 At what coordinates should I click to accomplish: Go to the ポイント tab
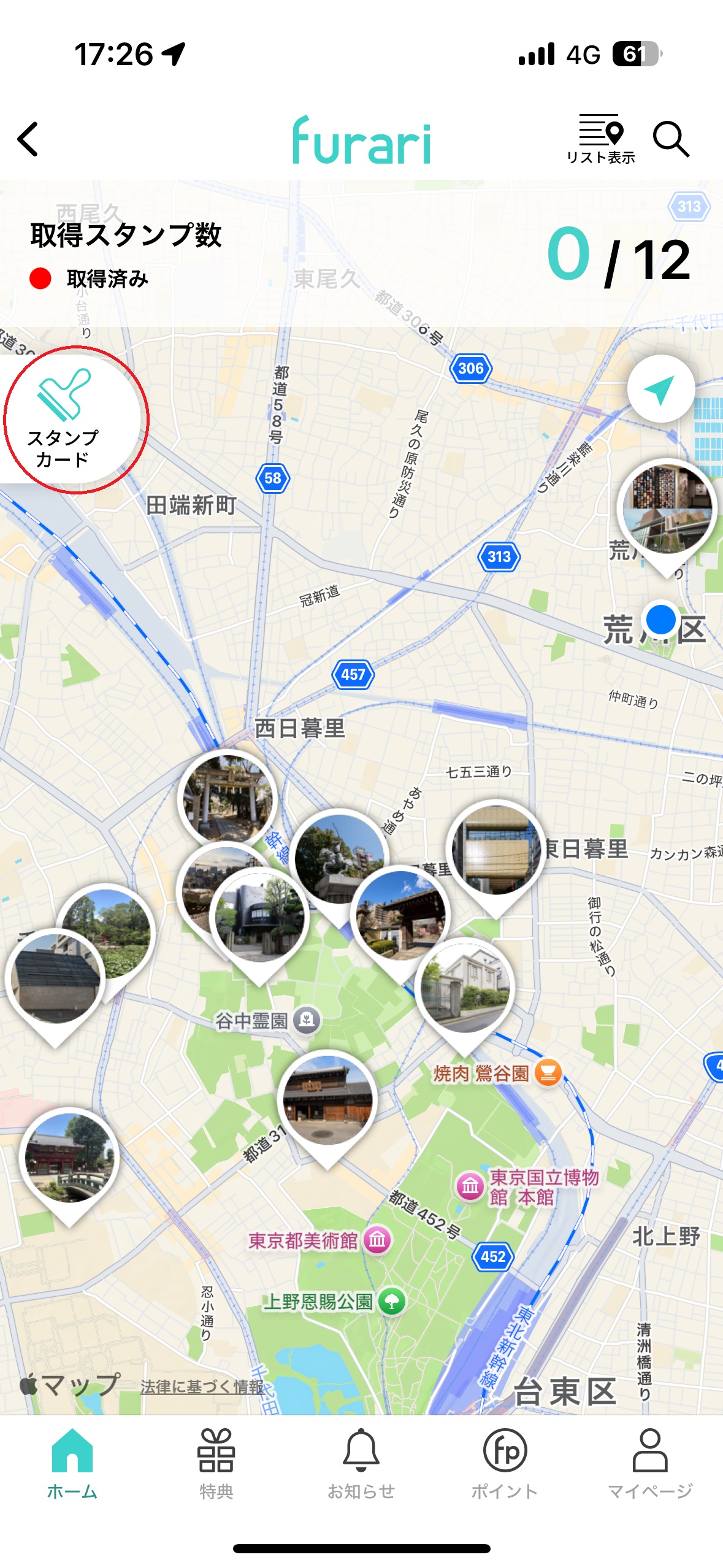[505, 1464]
